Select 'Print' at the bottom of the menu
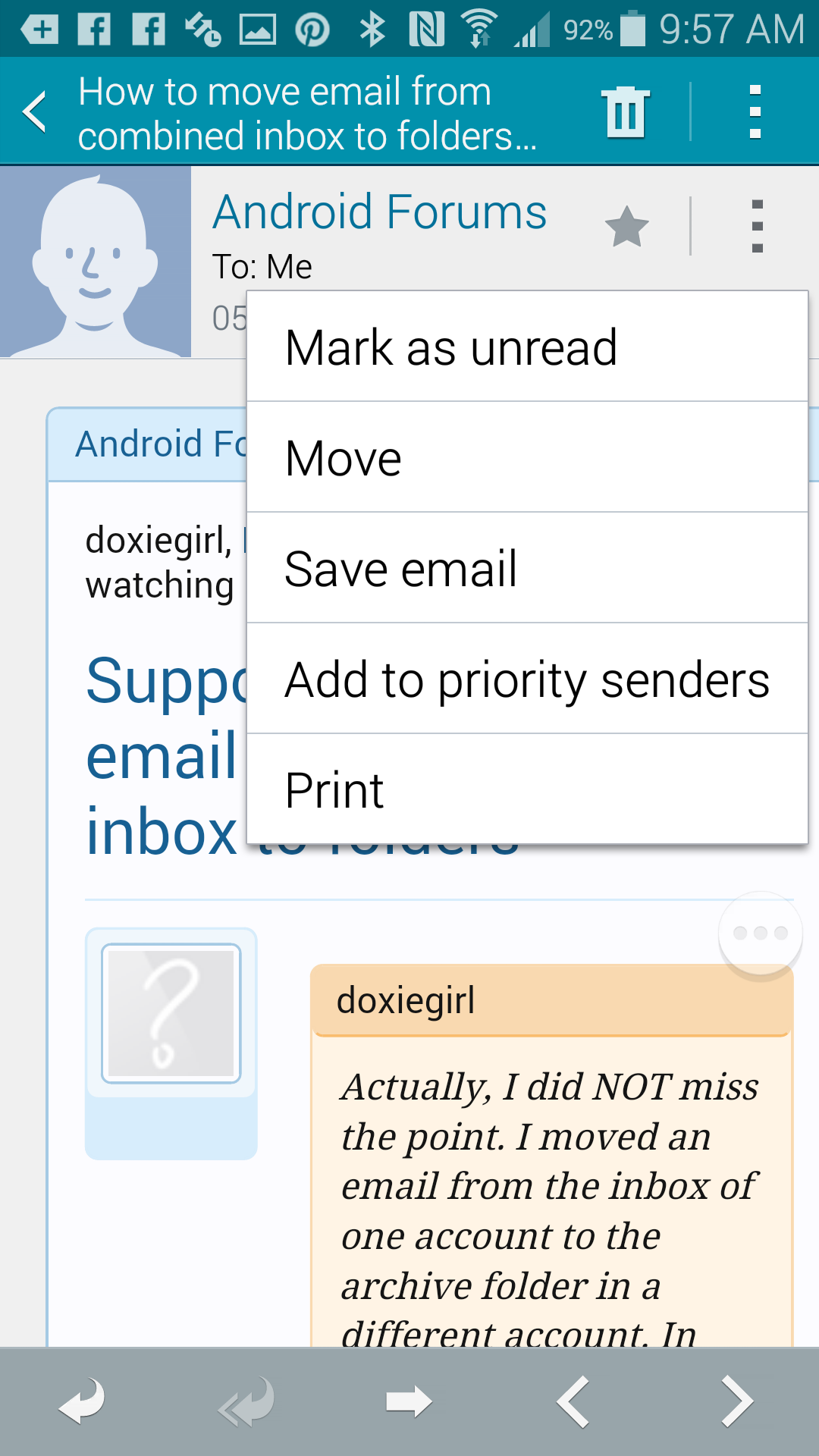This screenshot has width=819, height=1456. click(x=334, y=789)
